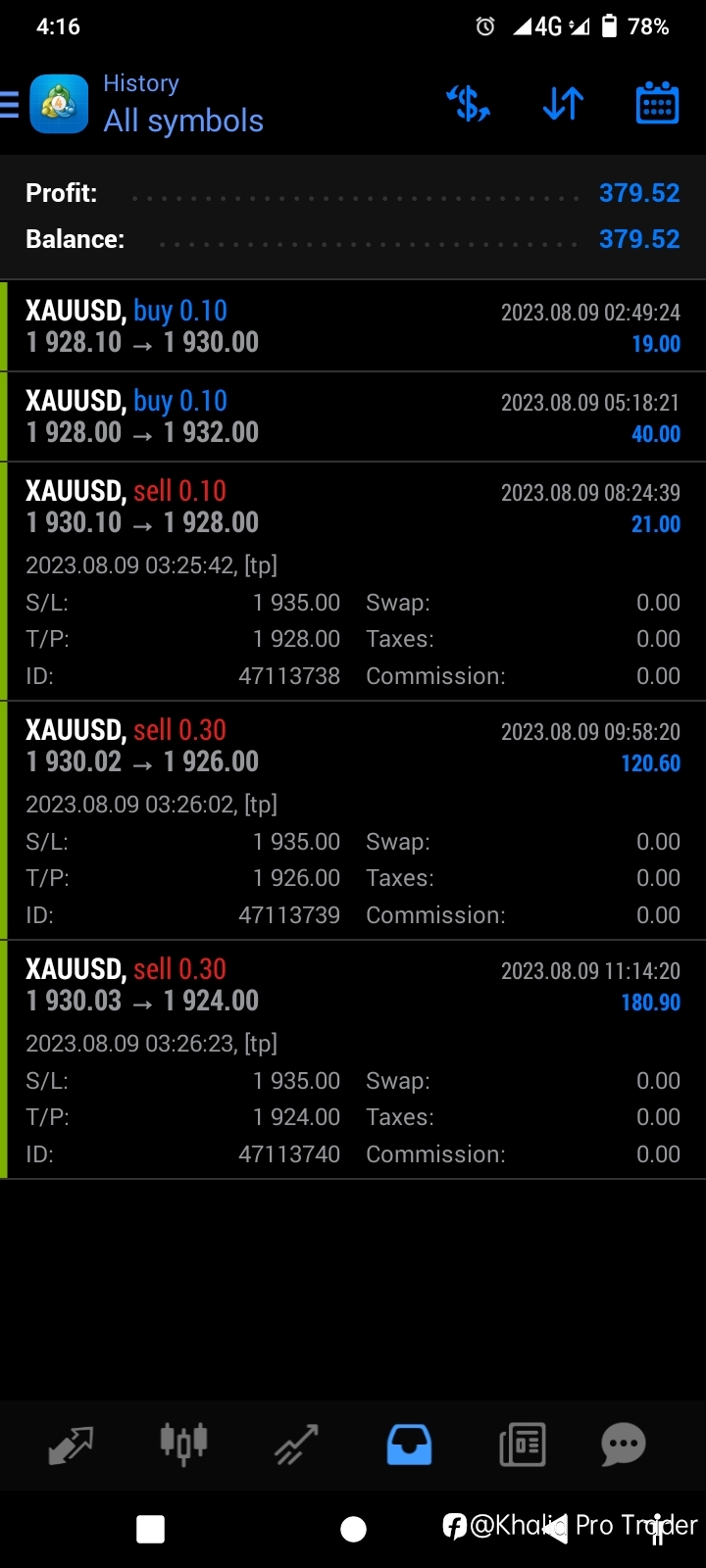This screenshot has height=1568, width=706.
Task: Switch to the candlestick Chart tab
Action: tap(183, 1445)
